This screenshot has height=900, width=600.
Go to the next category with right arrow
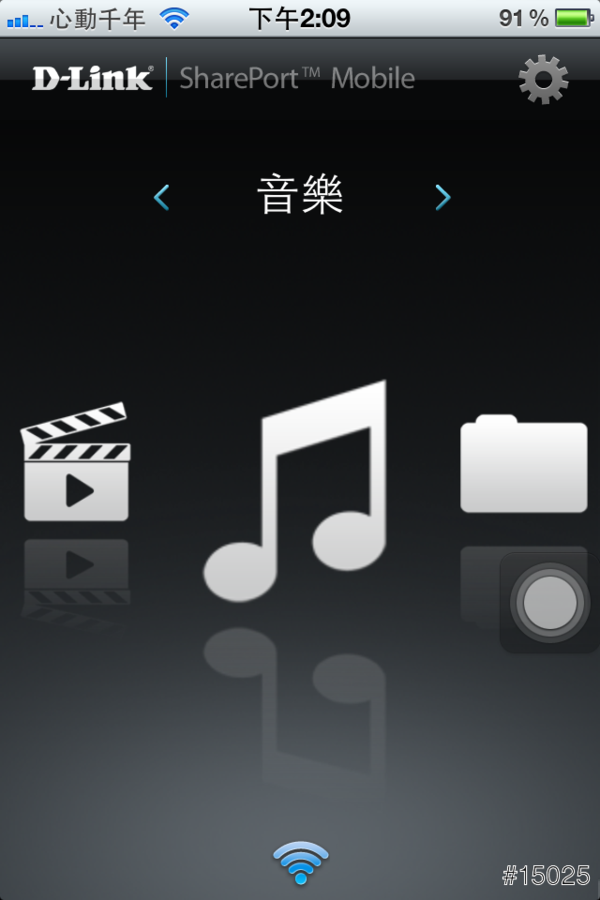pyautogui.click(x=443, y=198)
